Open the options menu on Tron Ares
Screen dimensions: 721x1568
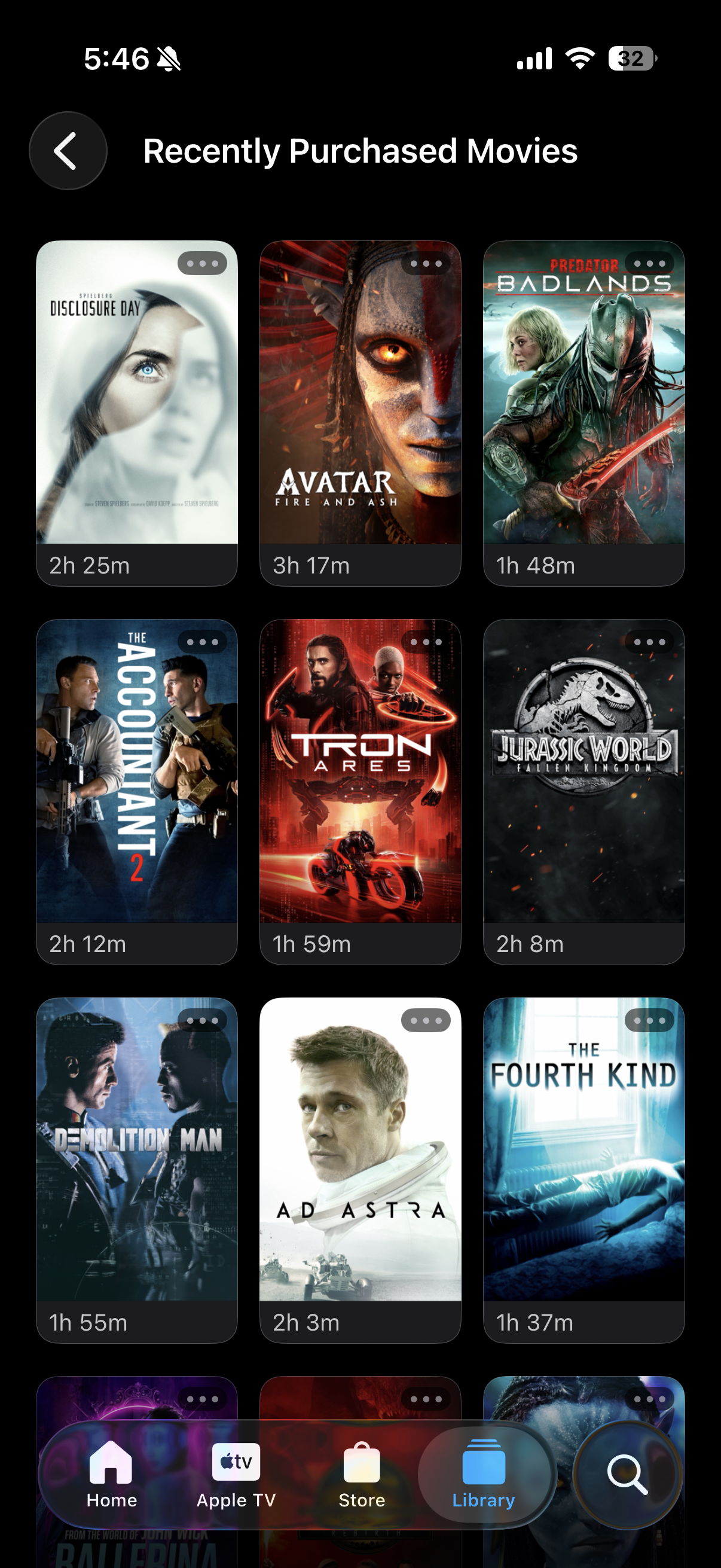click(426, 642)
